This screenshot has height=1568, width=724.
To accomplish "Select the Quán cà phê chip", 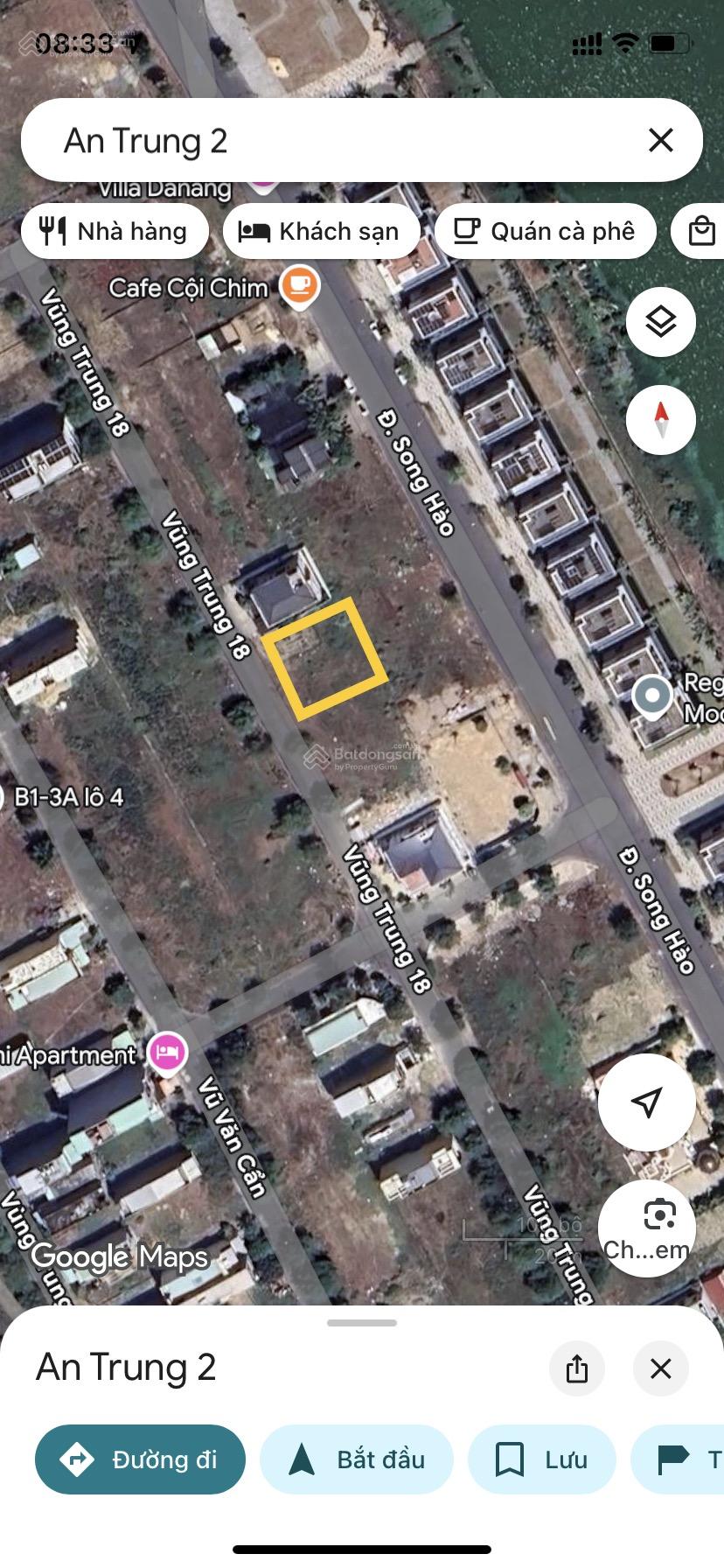I will click(x=545, y=231).
